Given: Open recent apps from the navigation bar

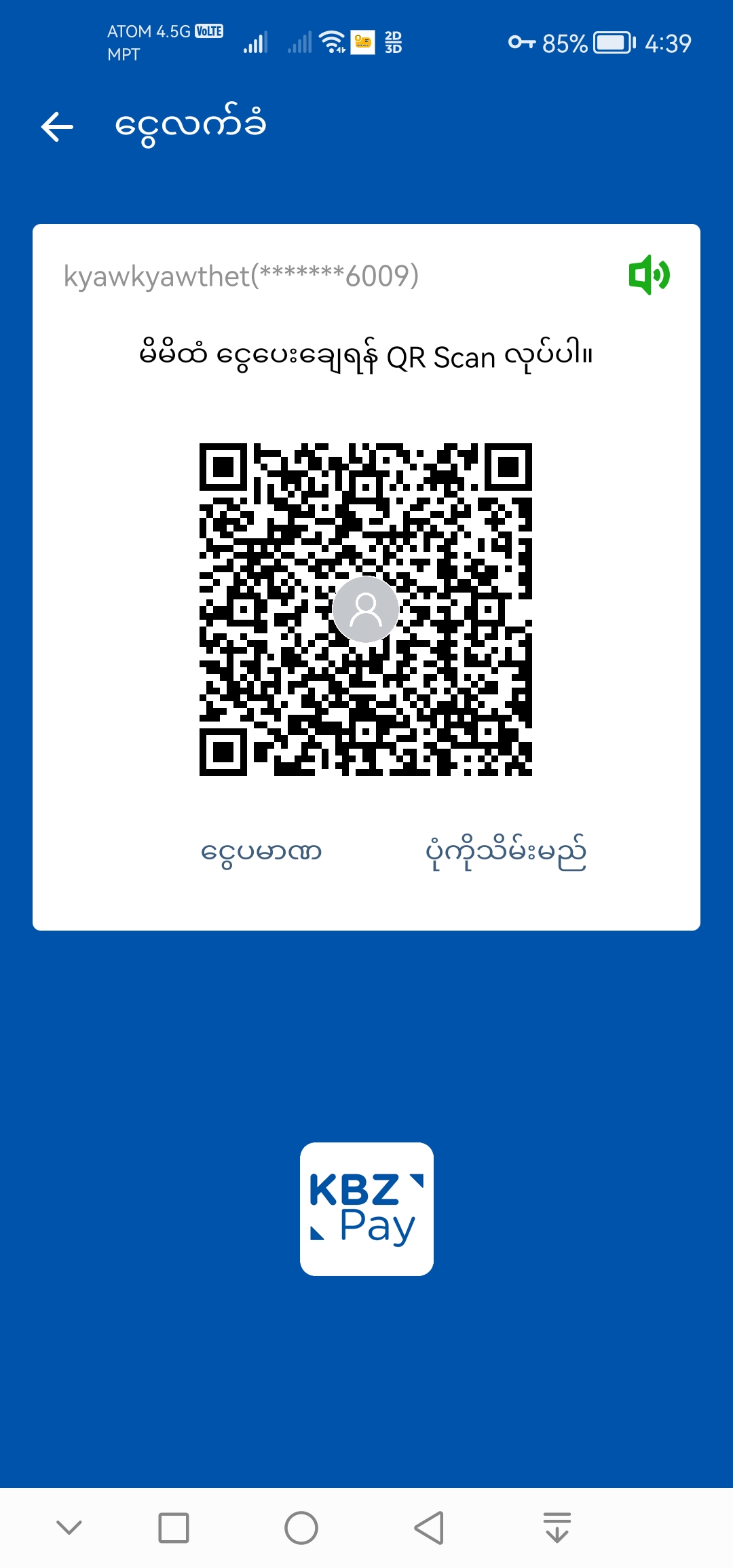Looking at the screenshot, I should [x=174, y=1528].
